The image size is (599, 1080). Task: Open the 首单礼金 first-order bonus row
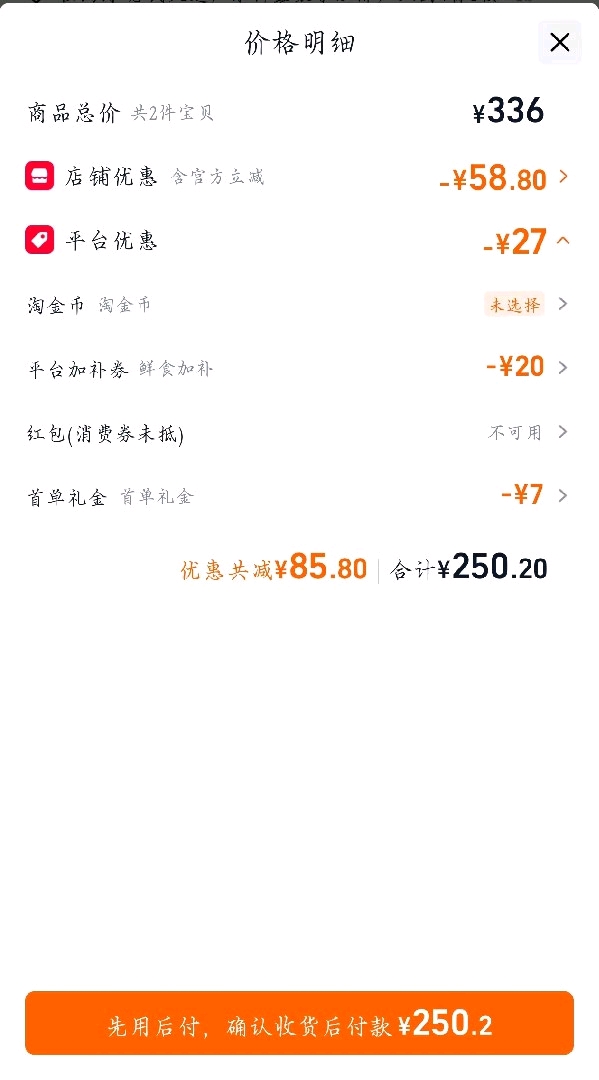pyautogui.click(x=299, y=496)
